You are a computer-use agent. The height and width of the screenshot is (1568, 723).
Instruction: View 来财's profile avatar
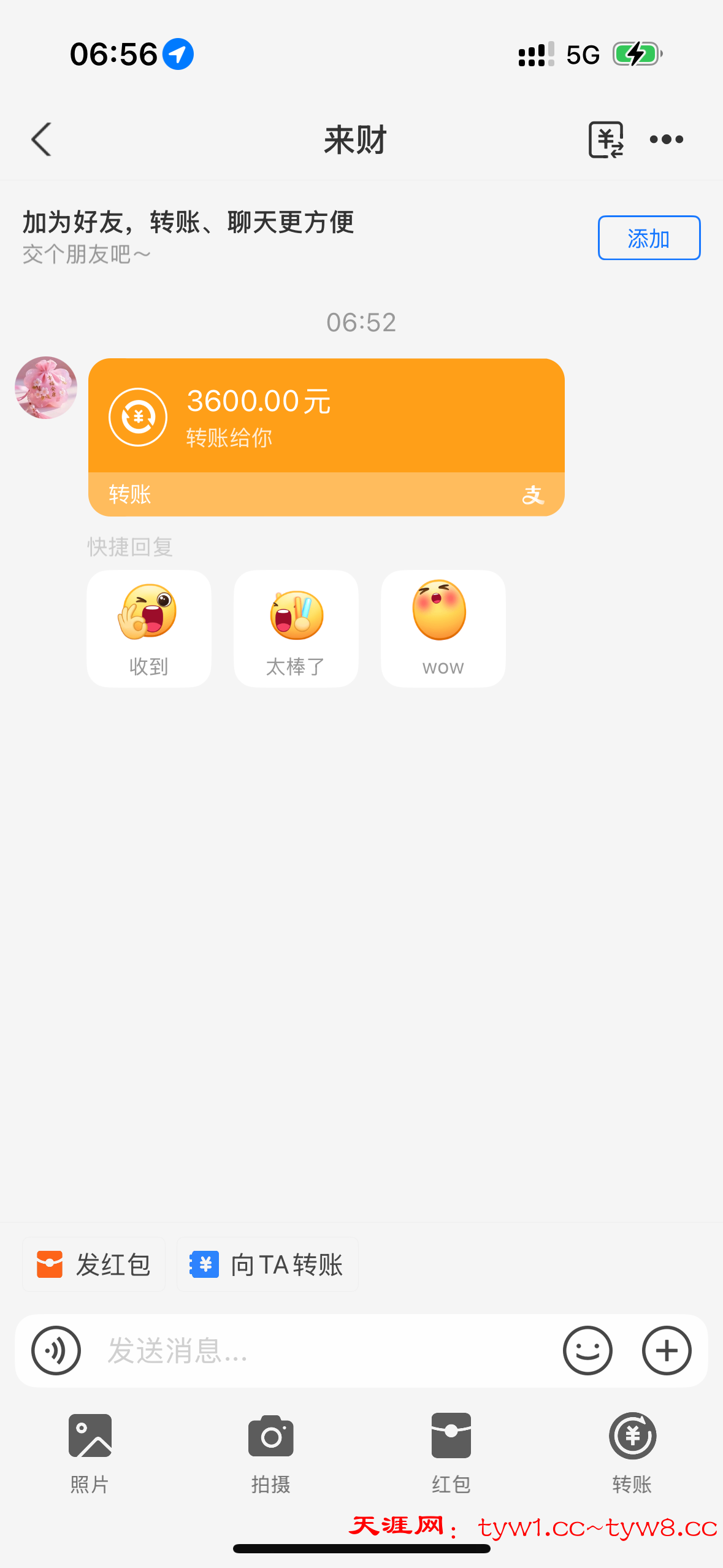pos(46,388)
